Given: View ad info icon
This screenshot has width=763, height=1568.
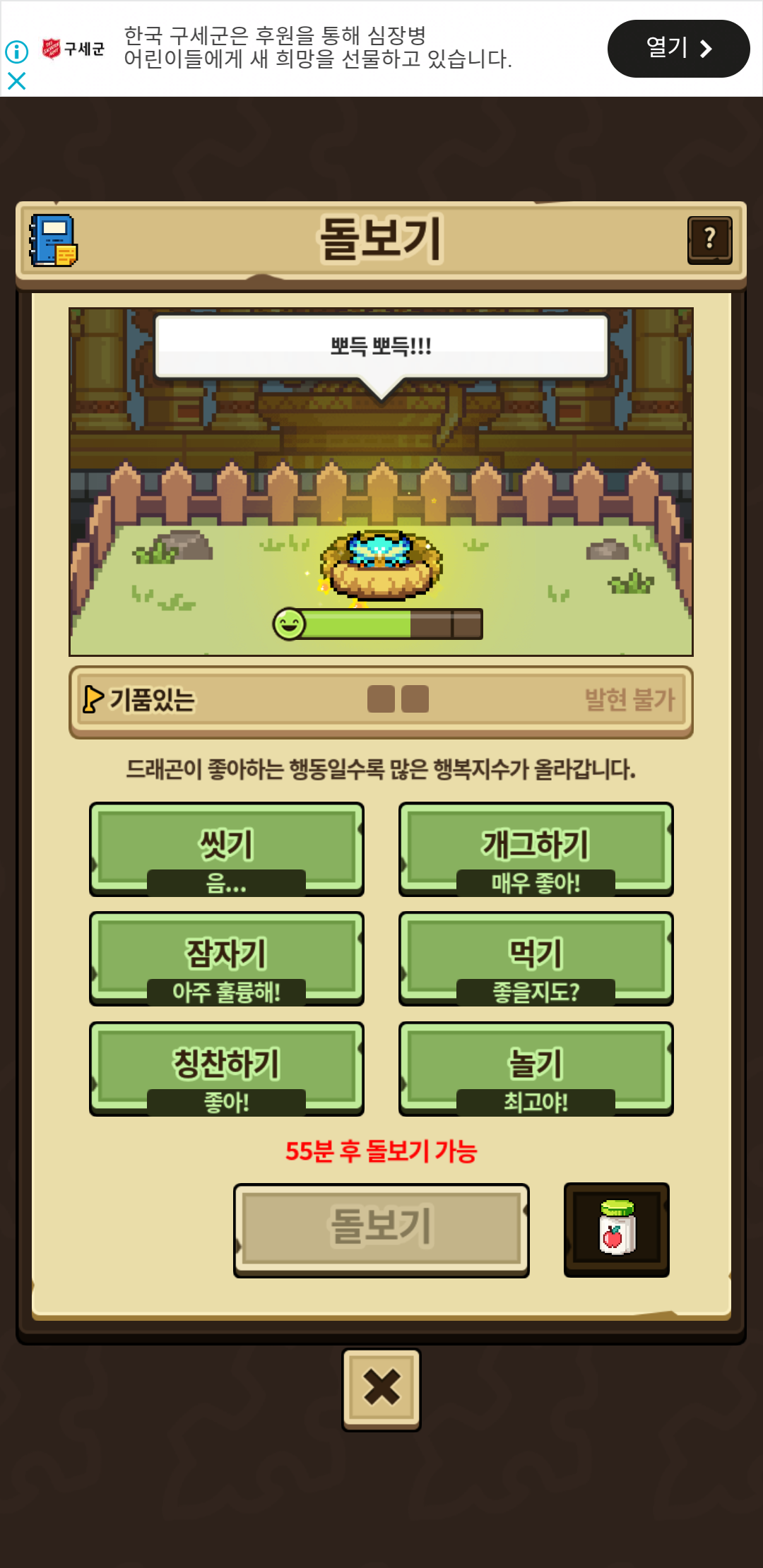Looking at the screenshot, I should tap(16, 51).
